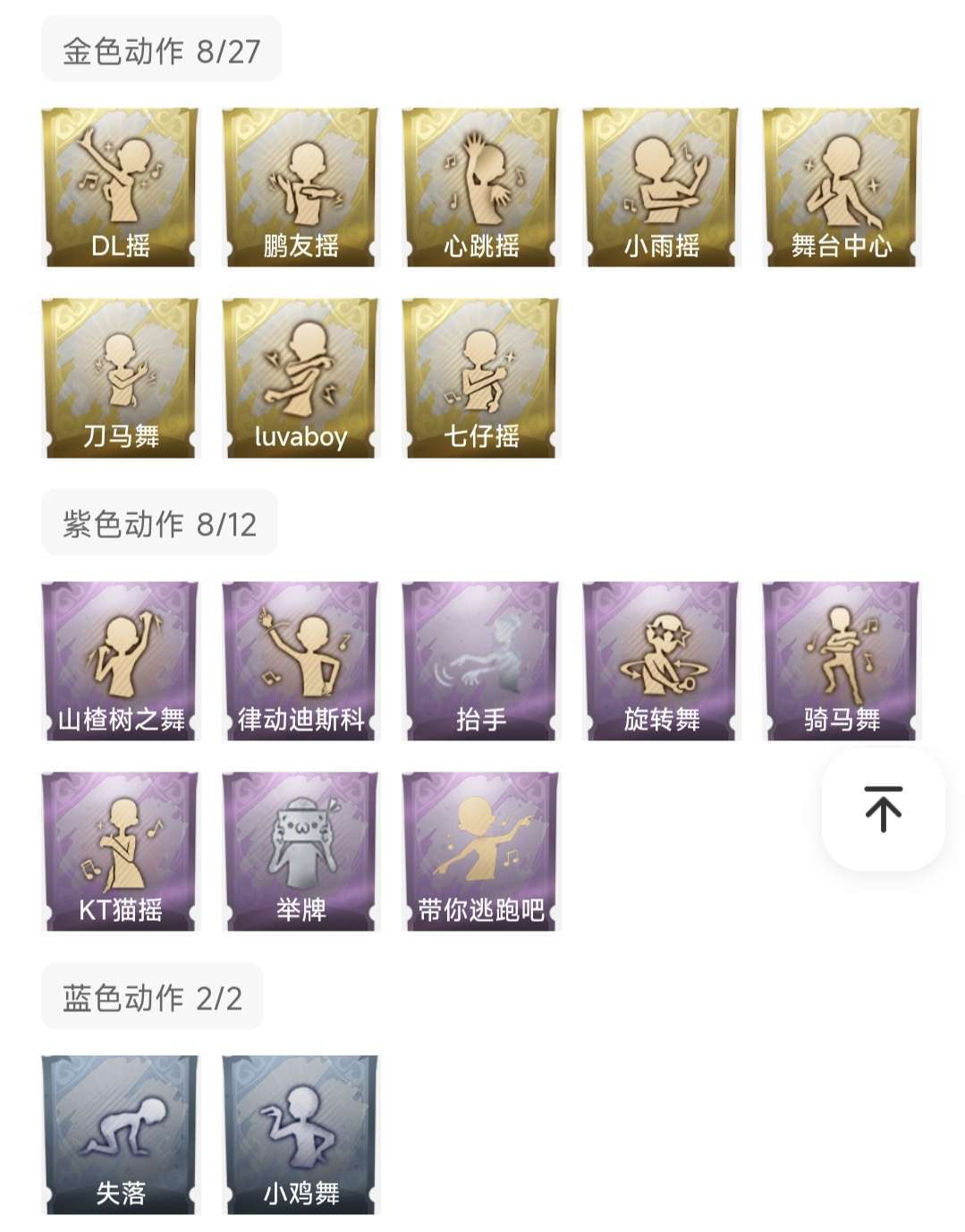This screenshot has width=965, height=1232.
Task: Select the 鹏友摇 action tile
Action: (301, 187)
